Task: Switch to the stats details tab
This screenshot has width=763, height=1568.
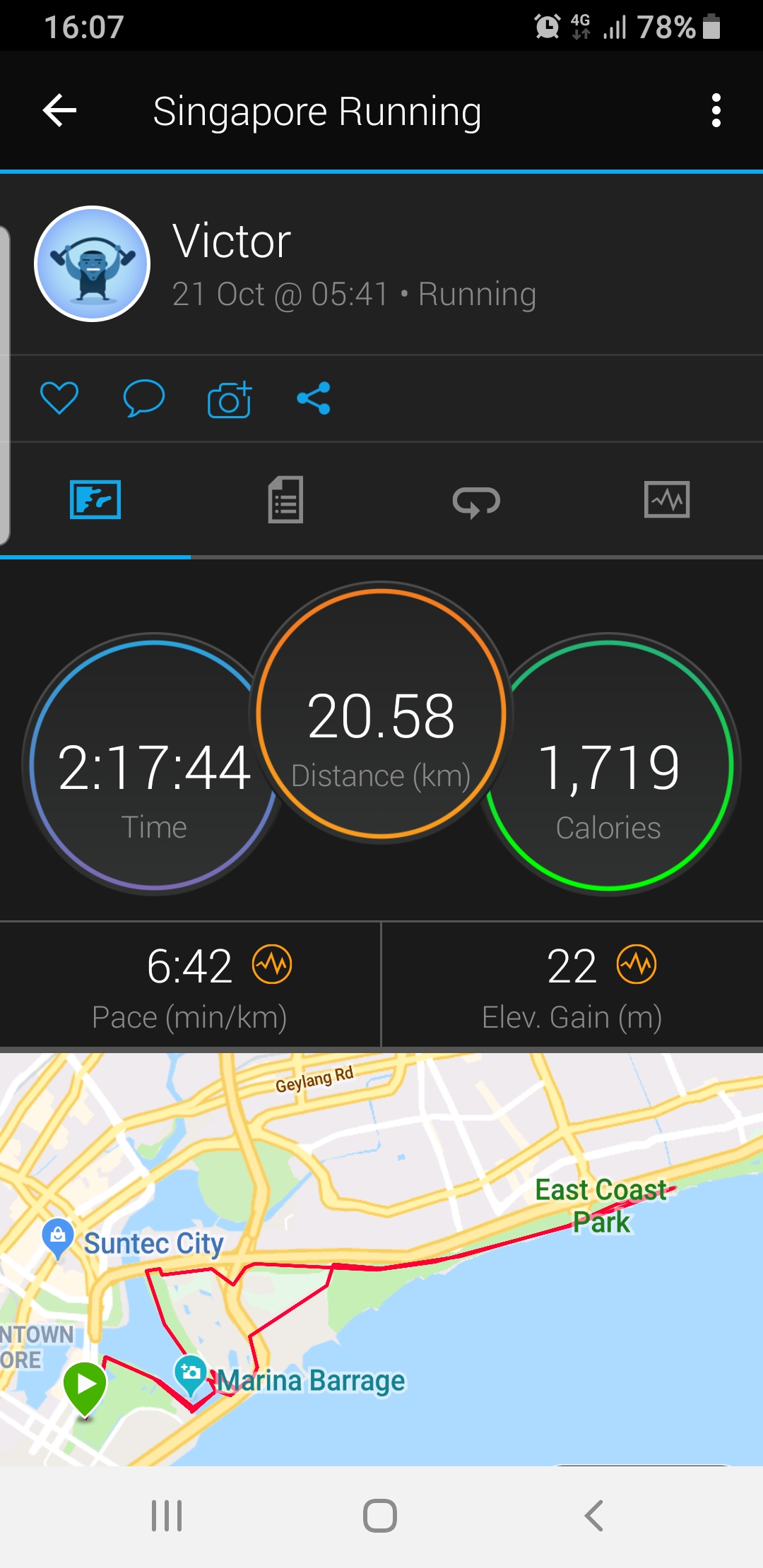Action: pos(285,499)
